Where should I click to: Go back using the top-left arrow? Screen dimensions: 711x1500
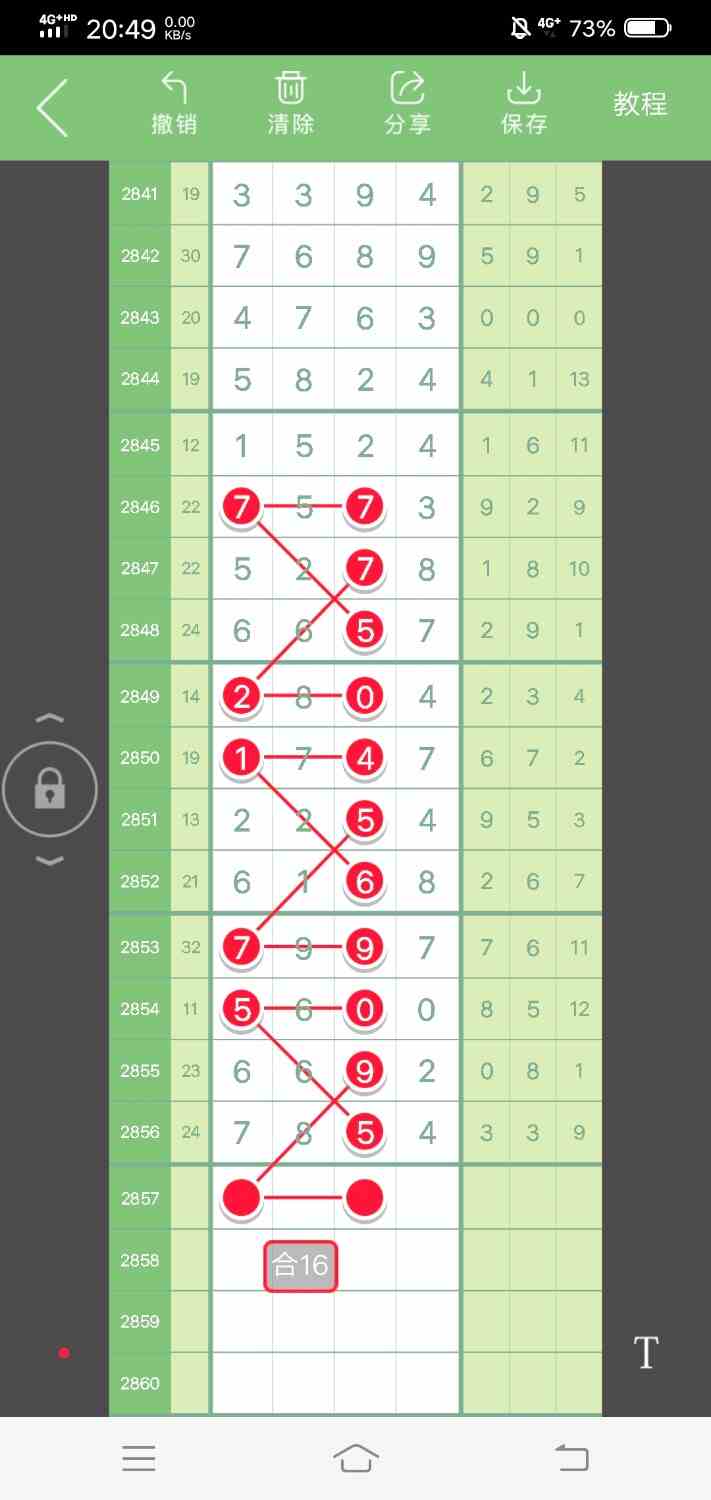52,107
